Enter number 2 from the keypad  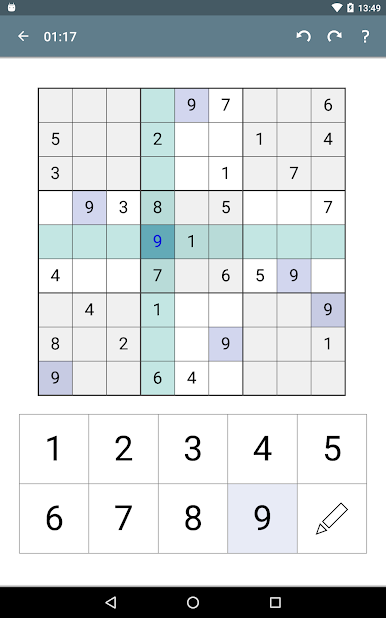(x=123, y=449)
